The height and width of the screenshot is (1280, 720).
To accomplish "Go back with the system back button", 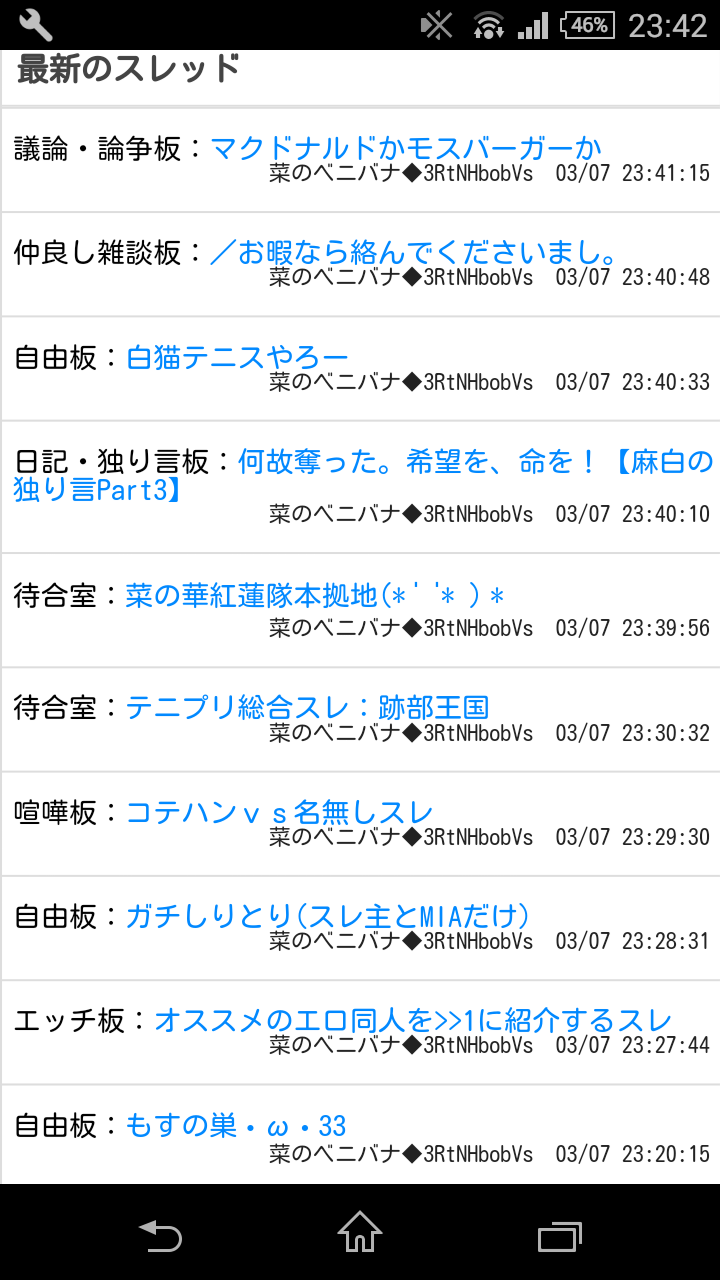I will point(160,1236).
